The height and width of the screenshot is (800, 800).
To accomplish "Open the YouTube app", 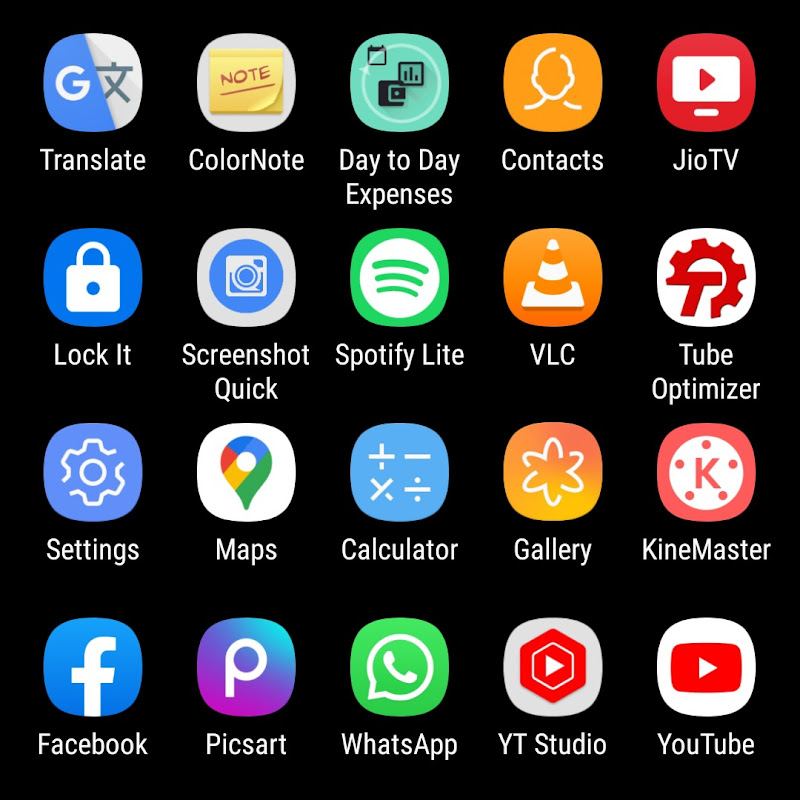I will (705, 668).
